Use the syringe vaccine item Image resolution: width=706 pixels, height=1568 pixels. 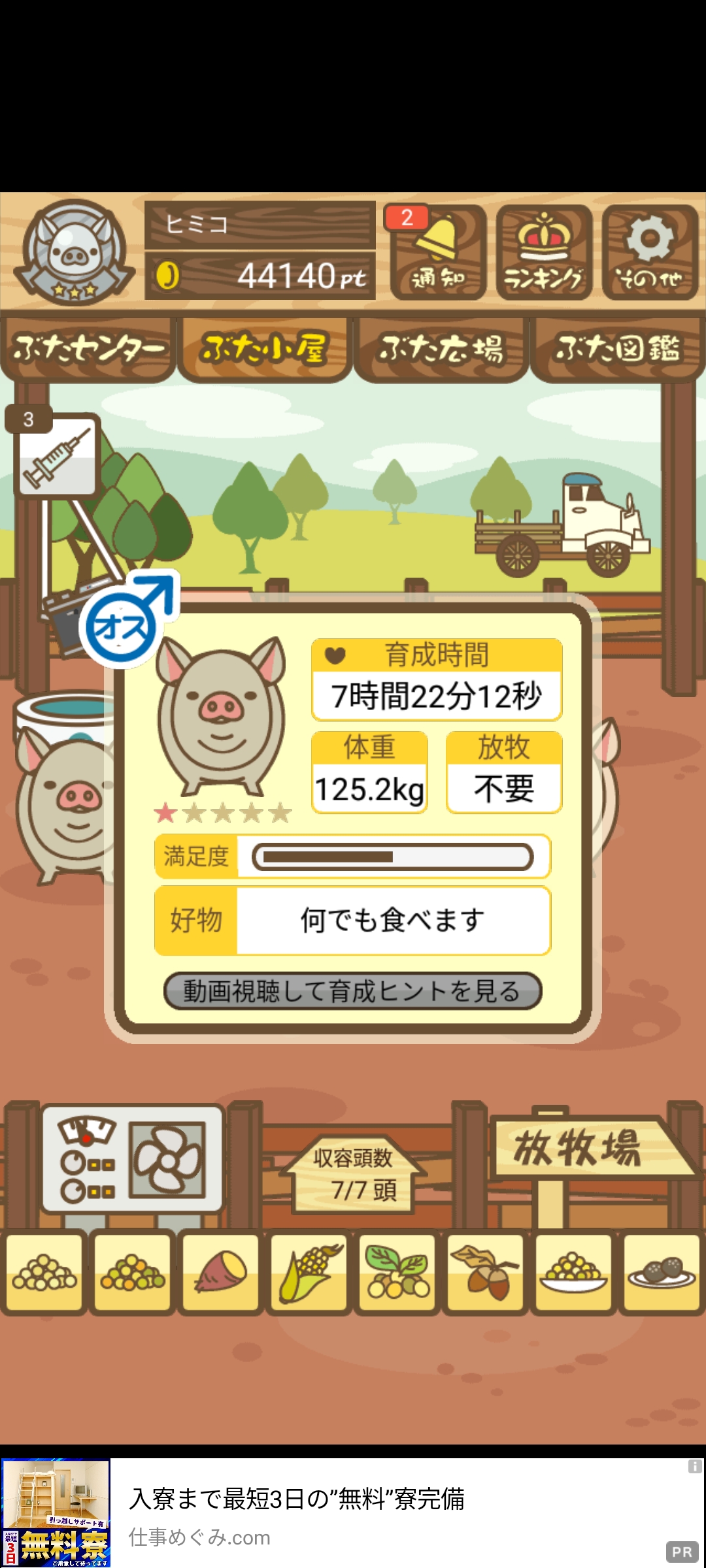tap(57, 455)
